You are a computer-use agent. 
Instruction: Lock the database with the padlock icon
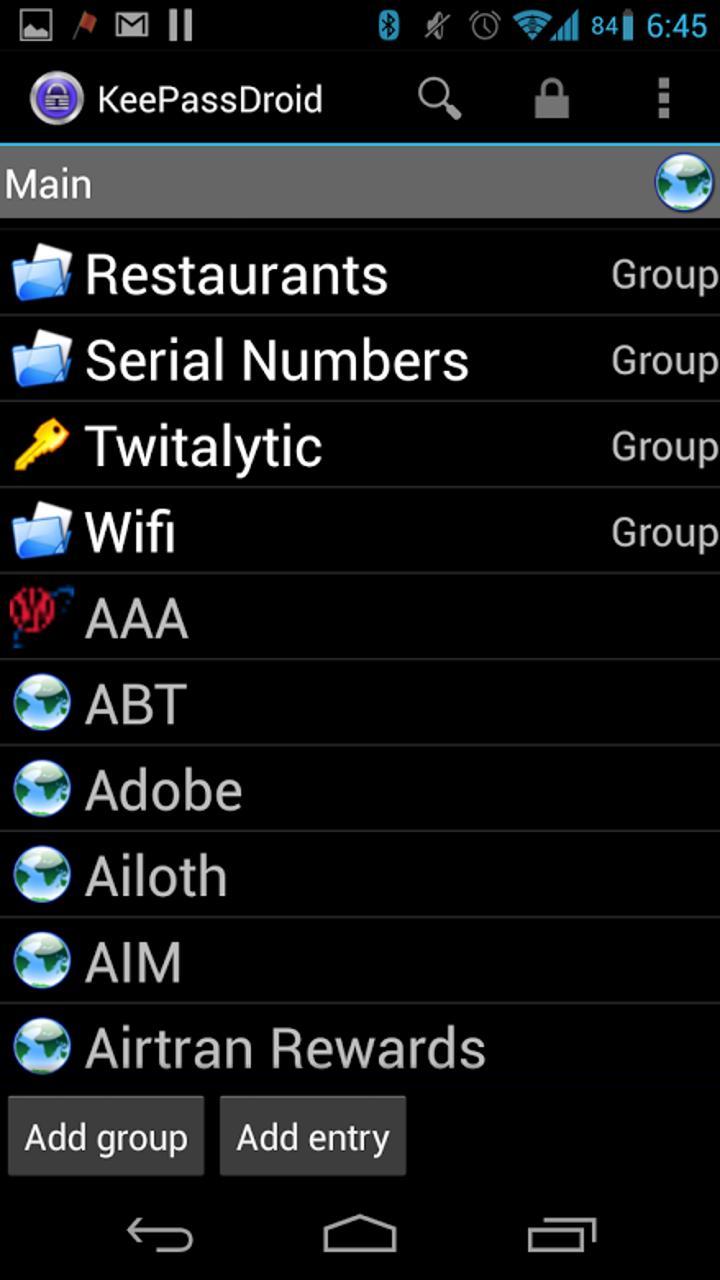tap(551, 99)
